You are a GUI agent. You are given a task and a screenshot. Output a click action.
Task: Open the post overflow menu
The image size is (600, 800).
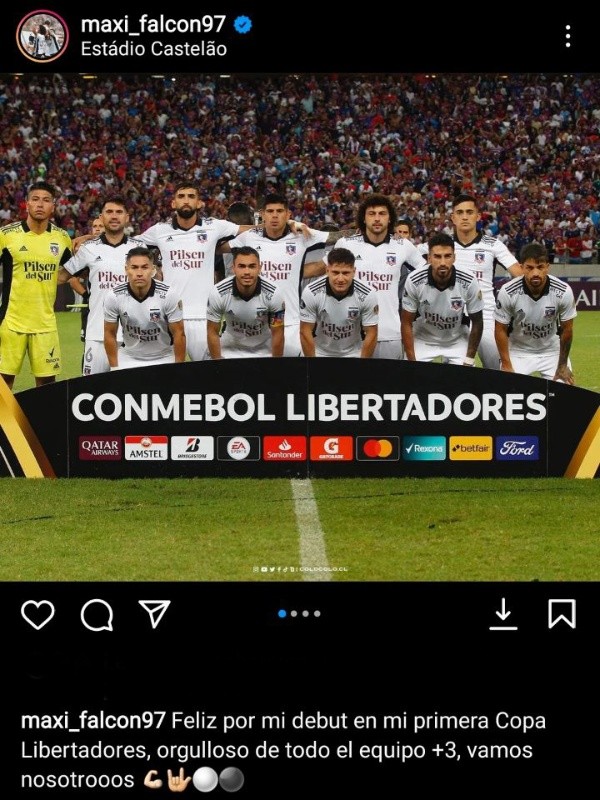coord(567,36)
